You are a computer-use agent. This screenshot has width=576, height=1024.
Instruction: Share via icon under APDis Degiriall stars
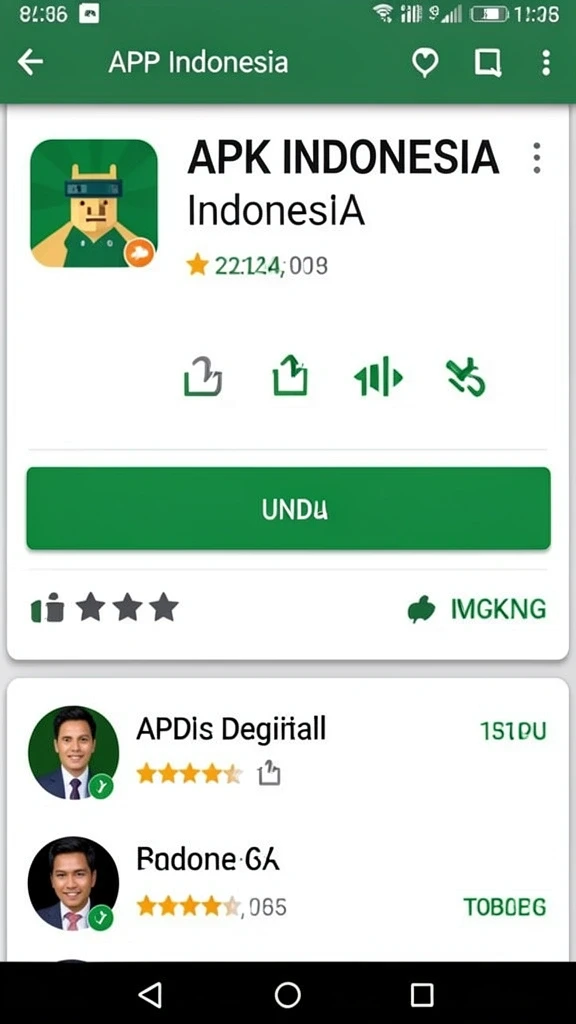click(x=269, y=773)
